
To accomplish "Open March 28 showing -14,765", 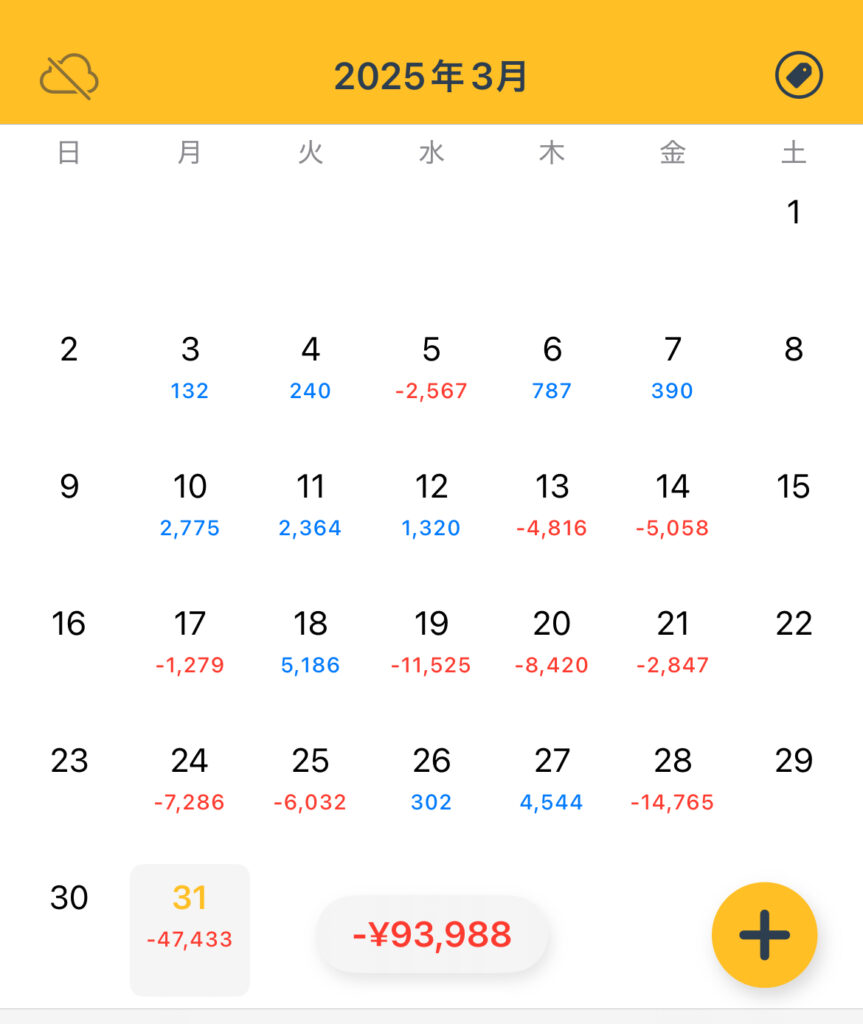I will tap(672, 778).
